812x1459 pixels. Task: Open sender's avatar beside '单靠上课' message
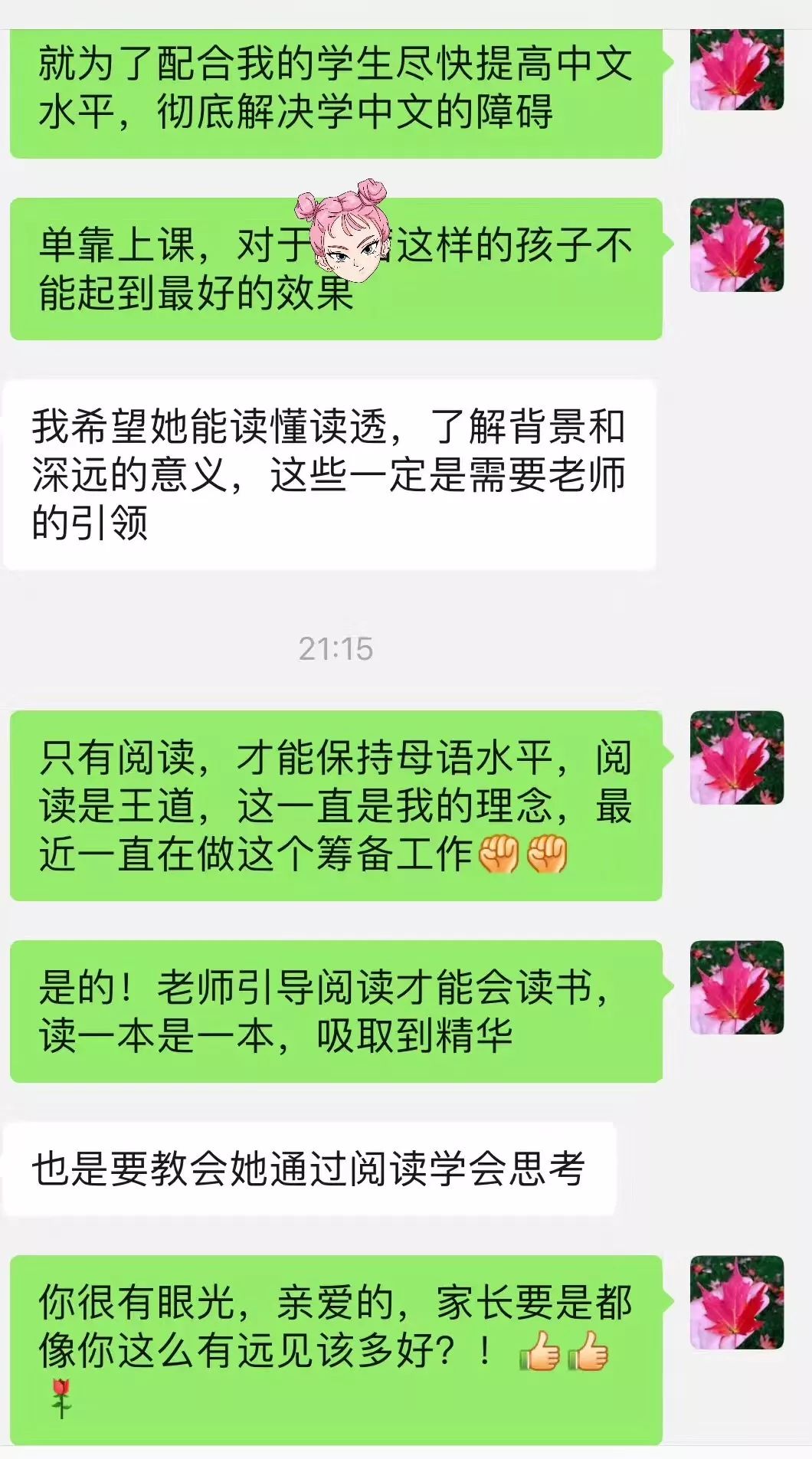(x=736, y=245)
